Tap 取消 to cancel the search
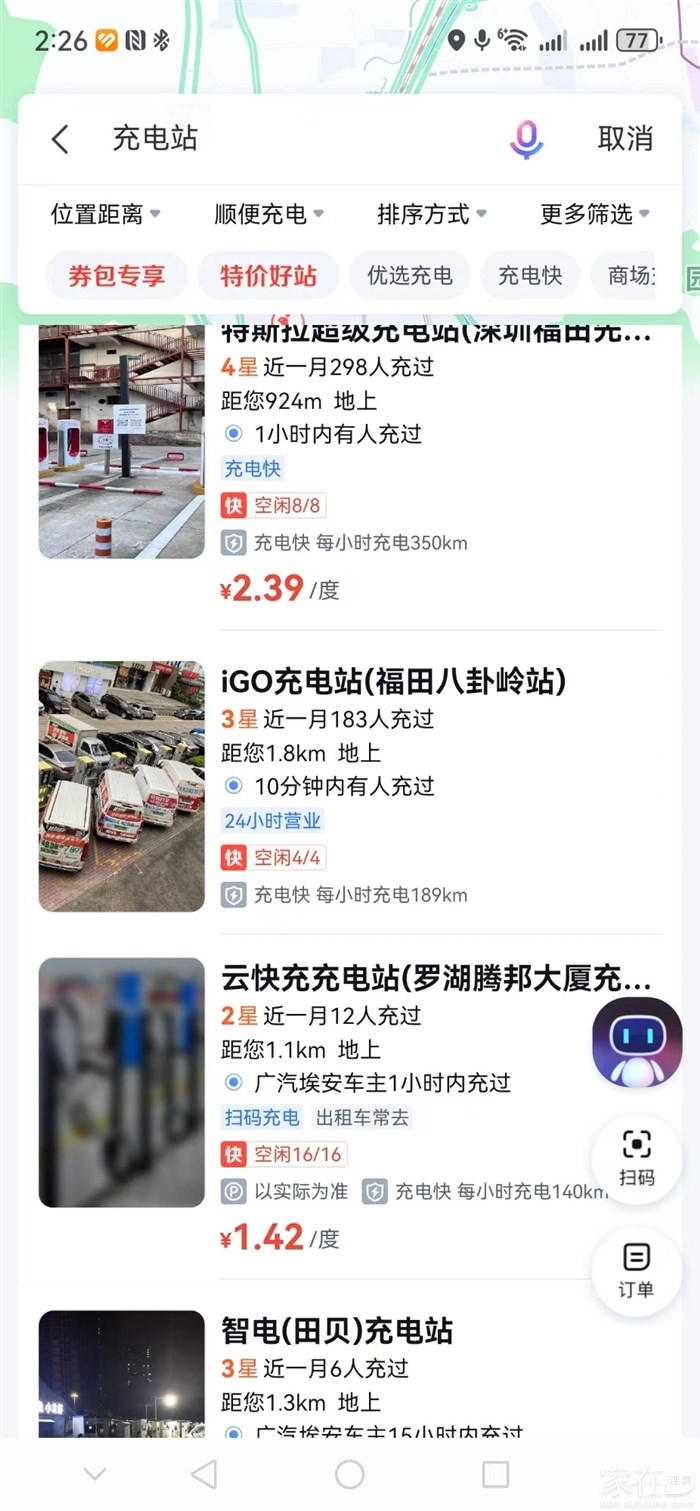 click(625, 139)
